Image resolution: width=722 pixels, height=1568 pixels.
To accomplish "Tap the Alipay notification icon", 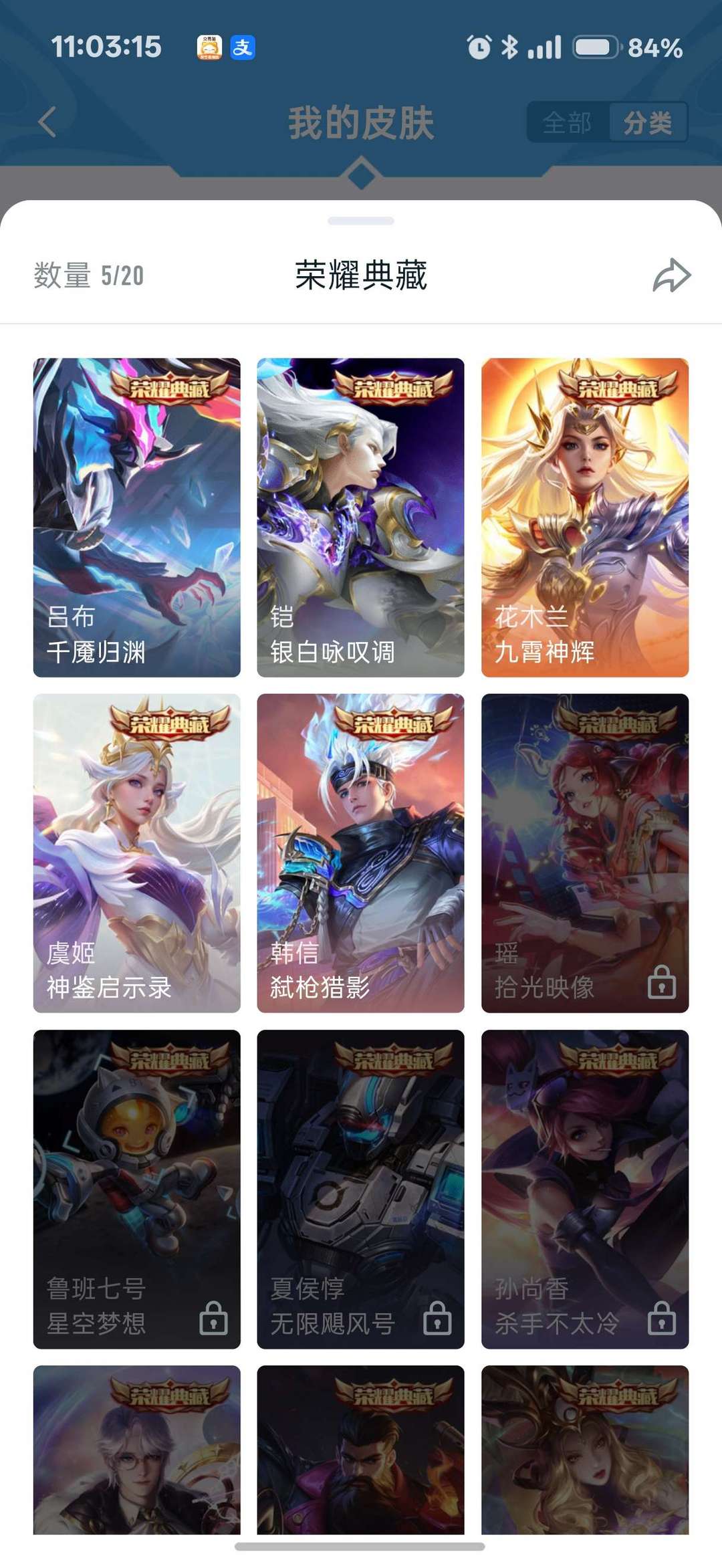I will click(243, 47).
